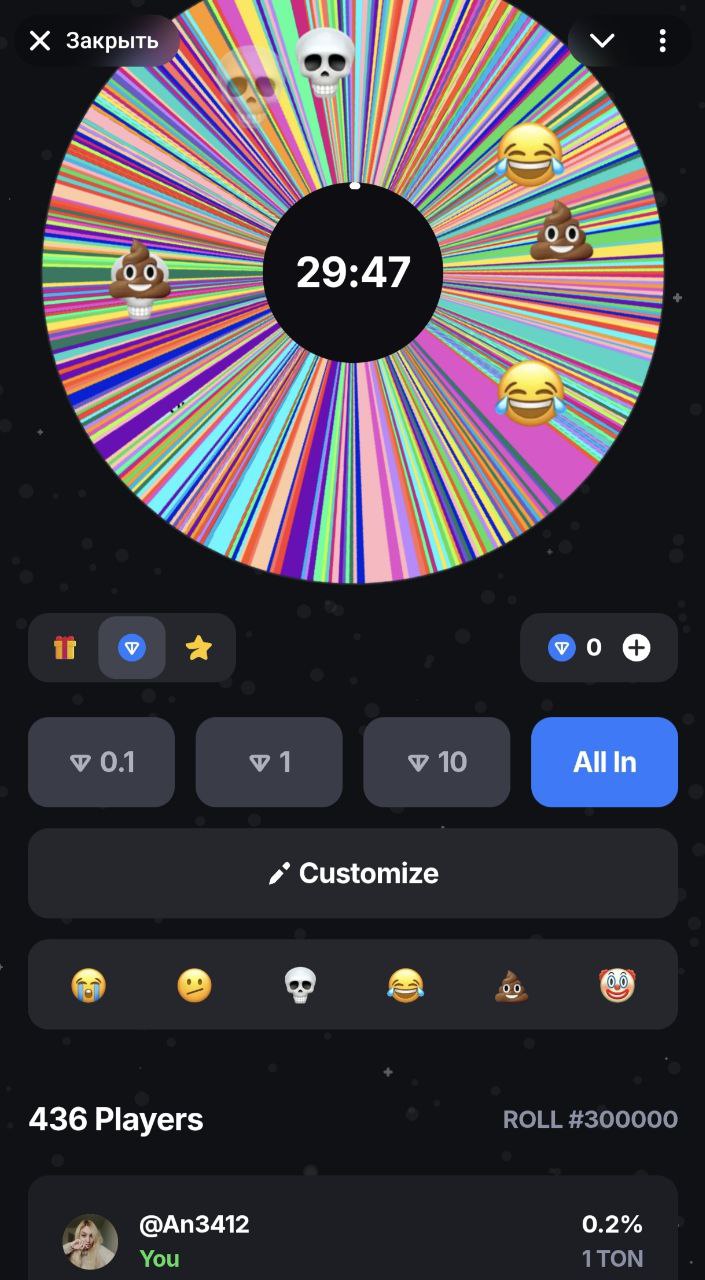Viewport: 705px width, 1280px height.
Task: Bet 0.1 TON
Action: (101, 762)
